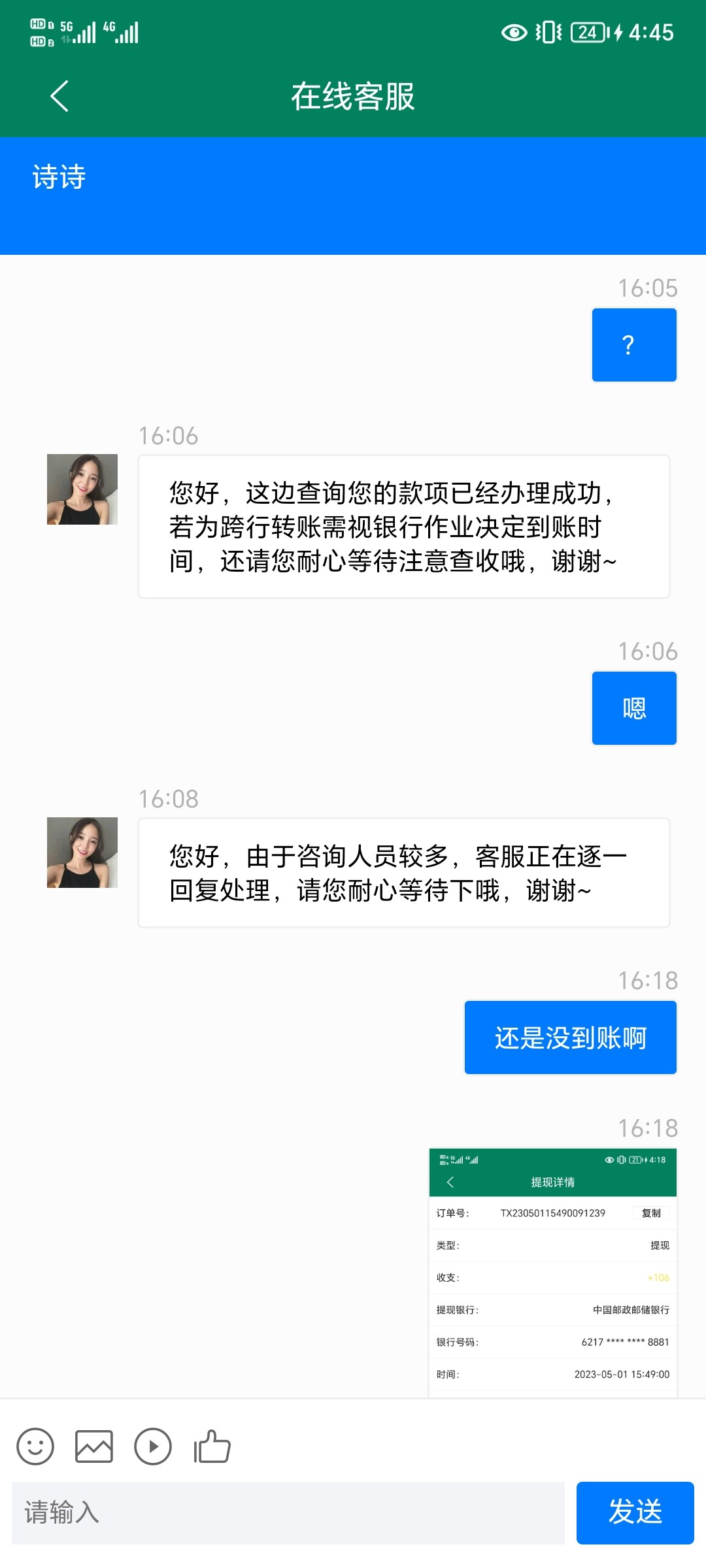Tap the 在线客服 title bar
This screenshot has height=1568, width=706.
tap(353, 95)
